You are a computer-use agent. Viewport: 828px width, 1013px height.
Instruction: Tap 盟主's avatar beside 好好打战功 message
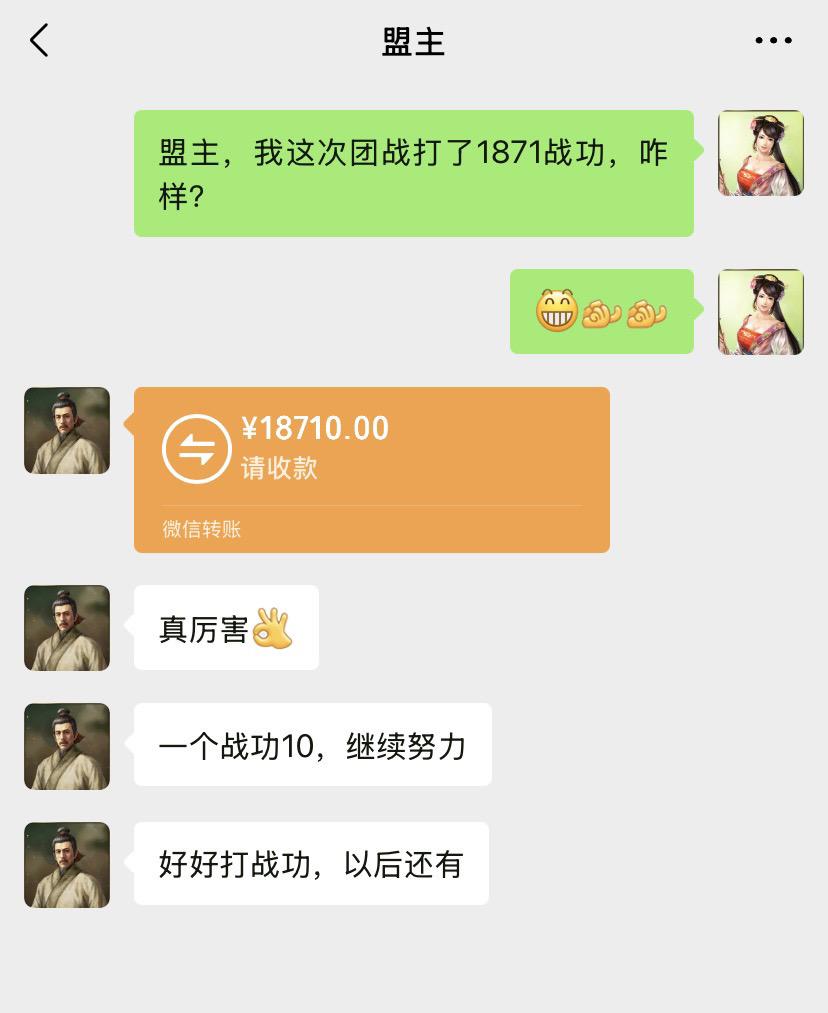point(66,863)
